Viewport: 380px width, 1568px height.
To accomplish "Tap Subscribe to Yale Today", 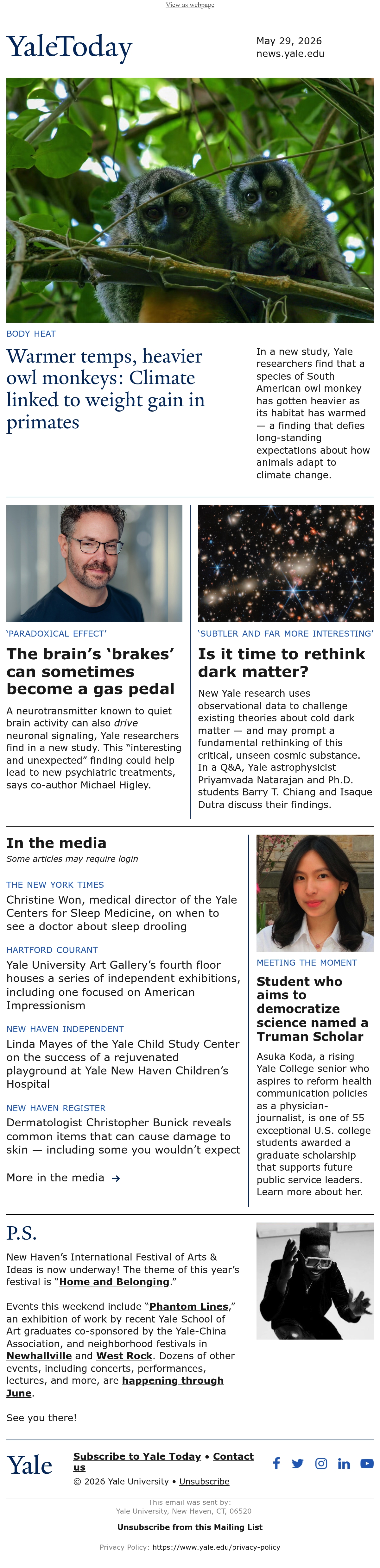I will pos(137,1456).
